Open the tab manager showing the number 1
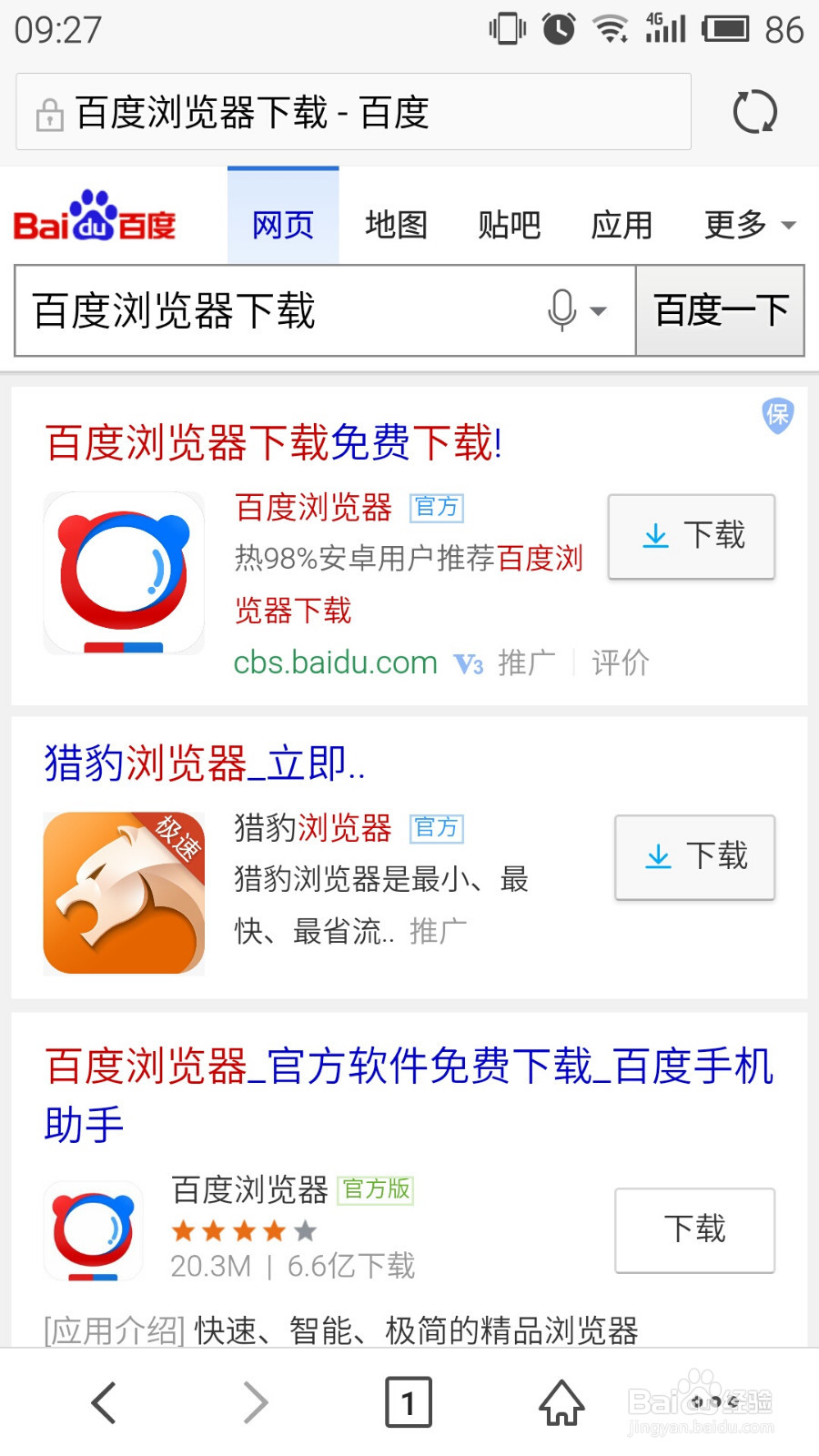 click(x=408, y=1402)
